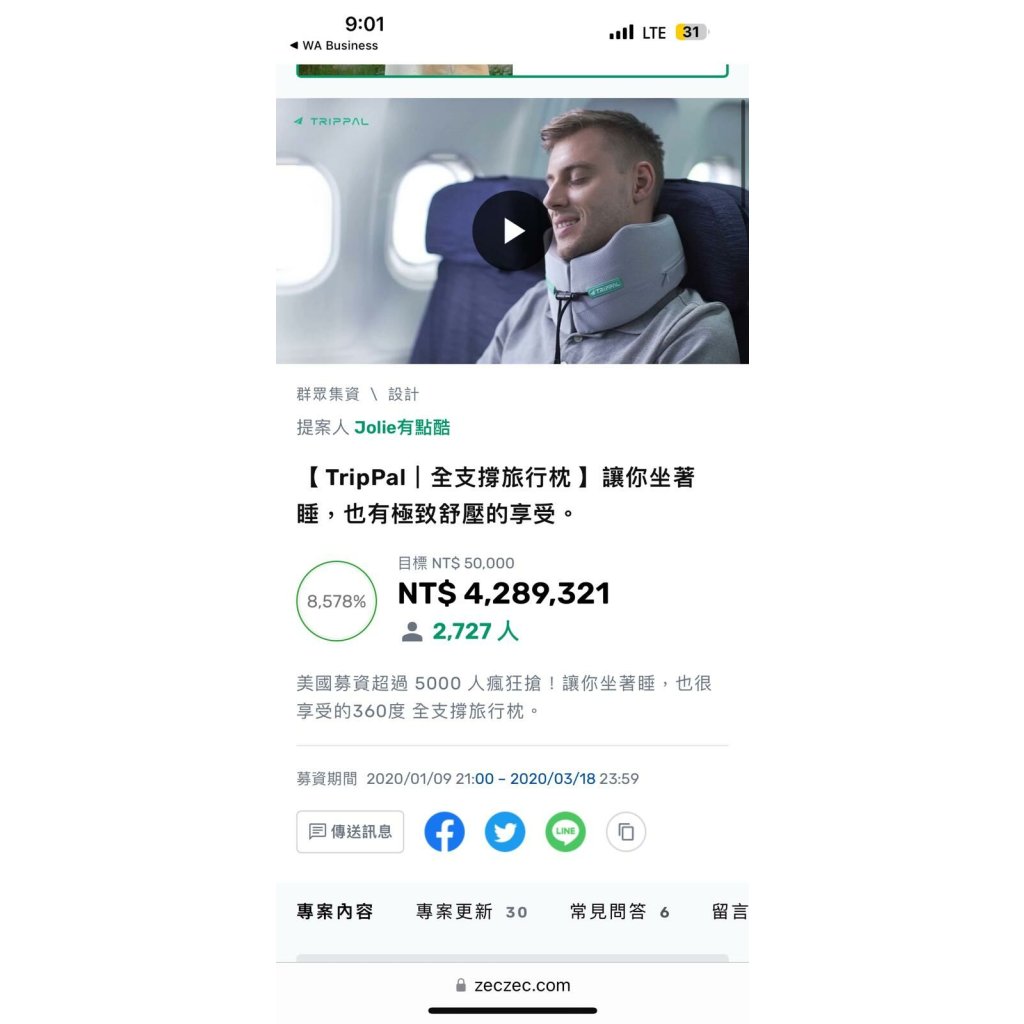Switch to the 留言 tab
1024x1024 pixels.
(729, 912)
